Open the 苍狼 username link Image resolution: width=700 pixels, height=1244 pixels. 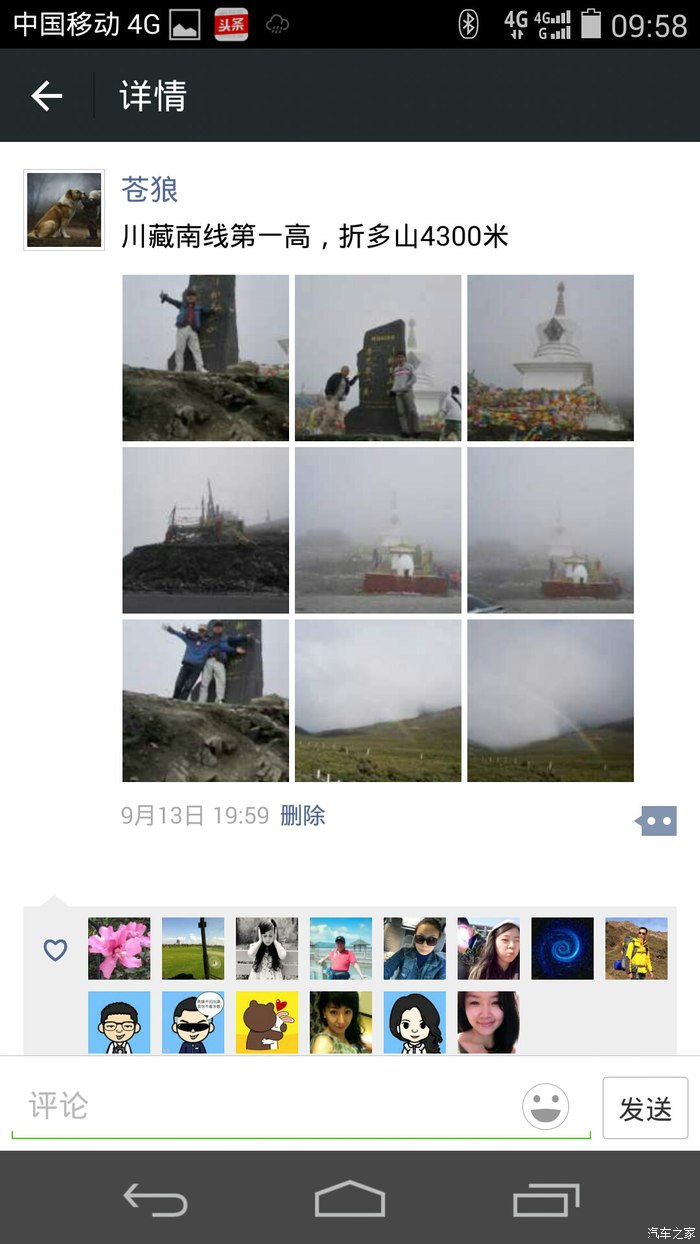pos(150,189)
